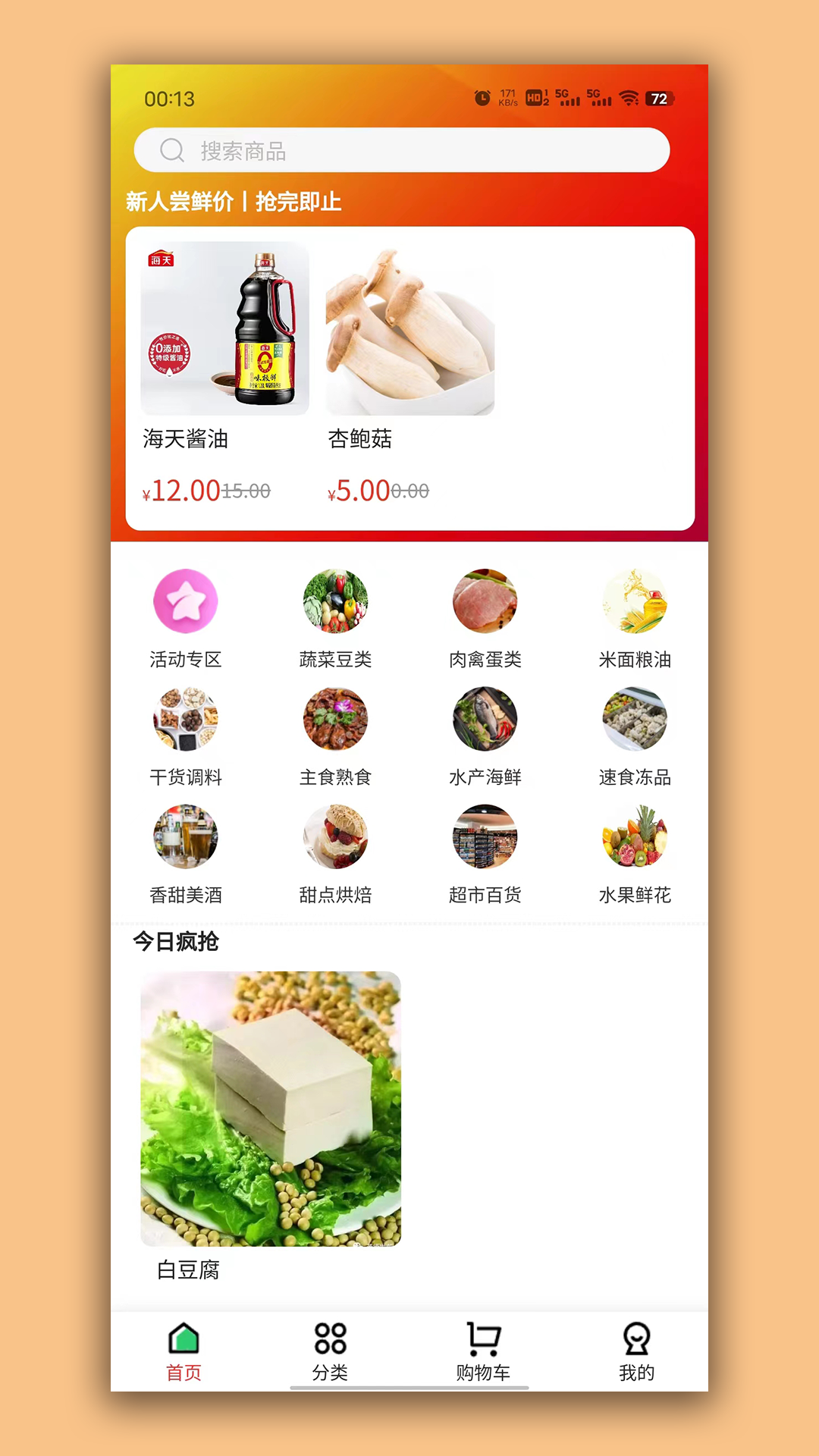Select the 水果鲜花 category icon
The width and height of the screenshot is (819, 1456).
point(635,836)
